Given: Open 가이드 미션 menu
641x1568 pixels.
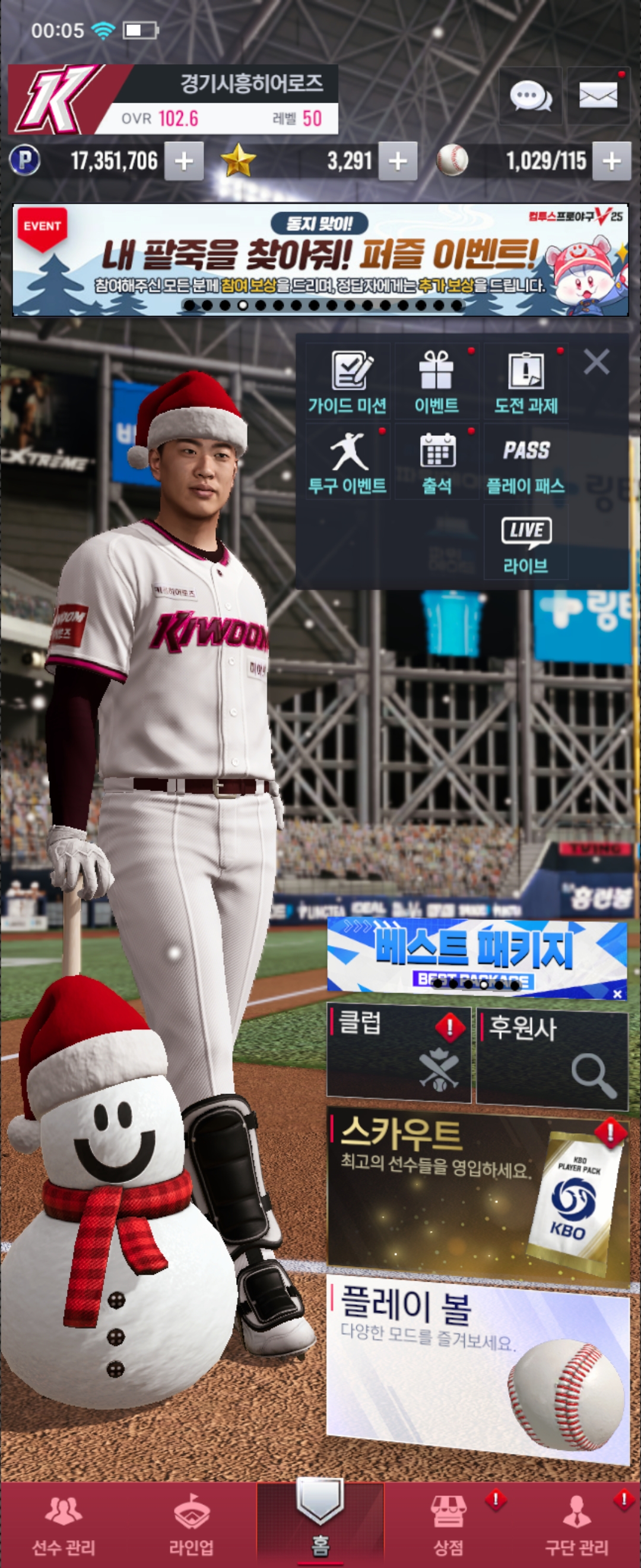Looking at the screenshot, I should pyautogui.click(x=347, y=382).
